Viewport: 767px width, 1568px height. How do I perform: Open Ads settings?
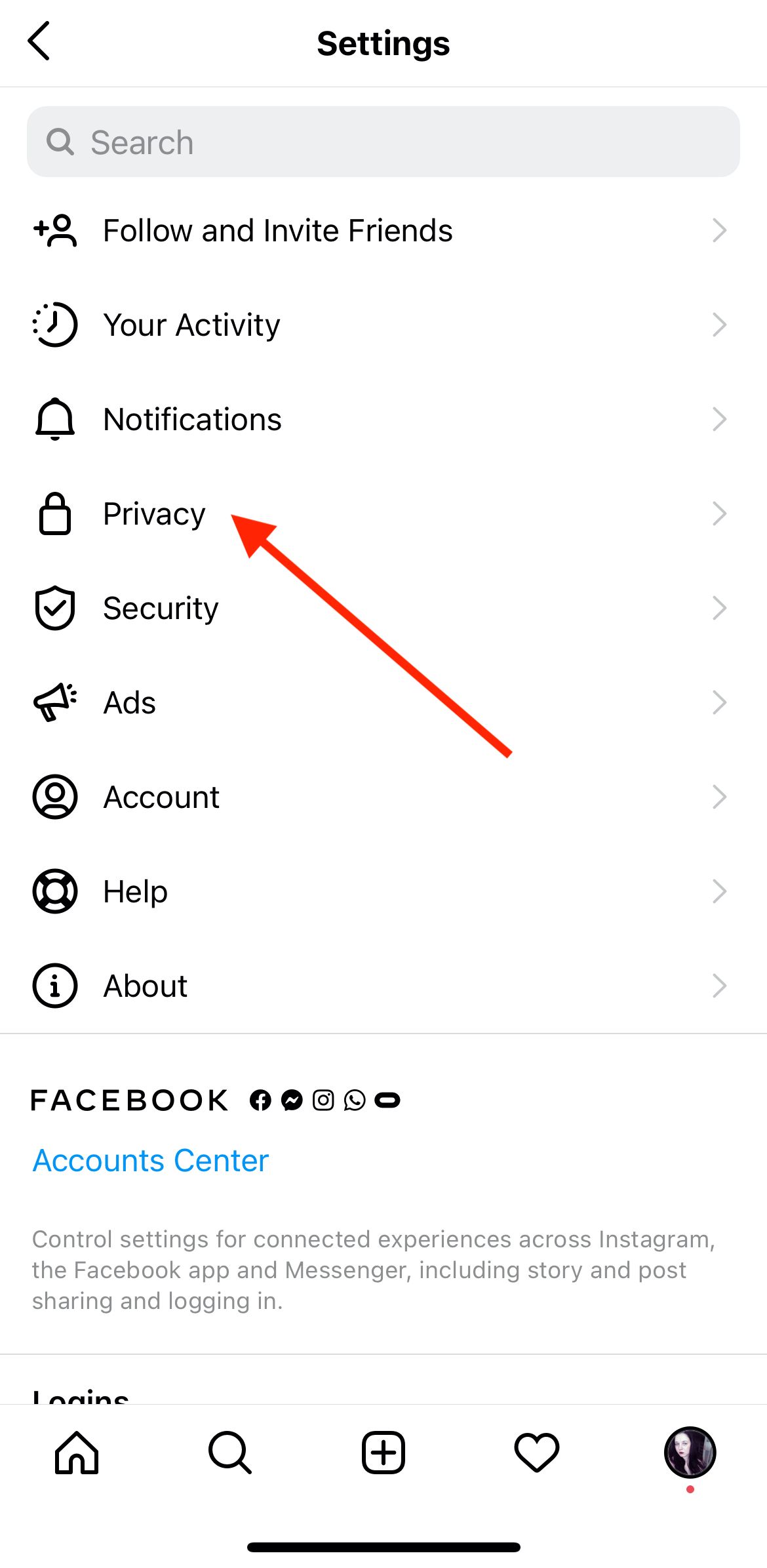(383, 703)
